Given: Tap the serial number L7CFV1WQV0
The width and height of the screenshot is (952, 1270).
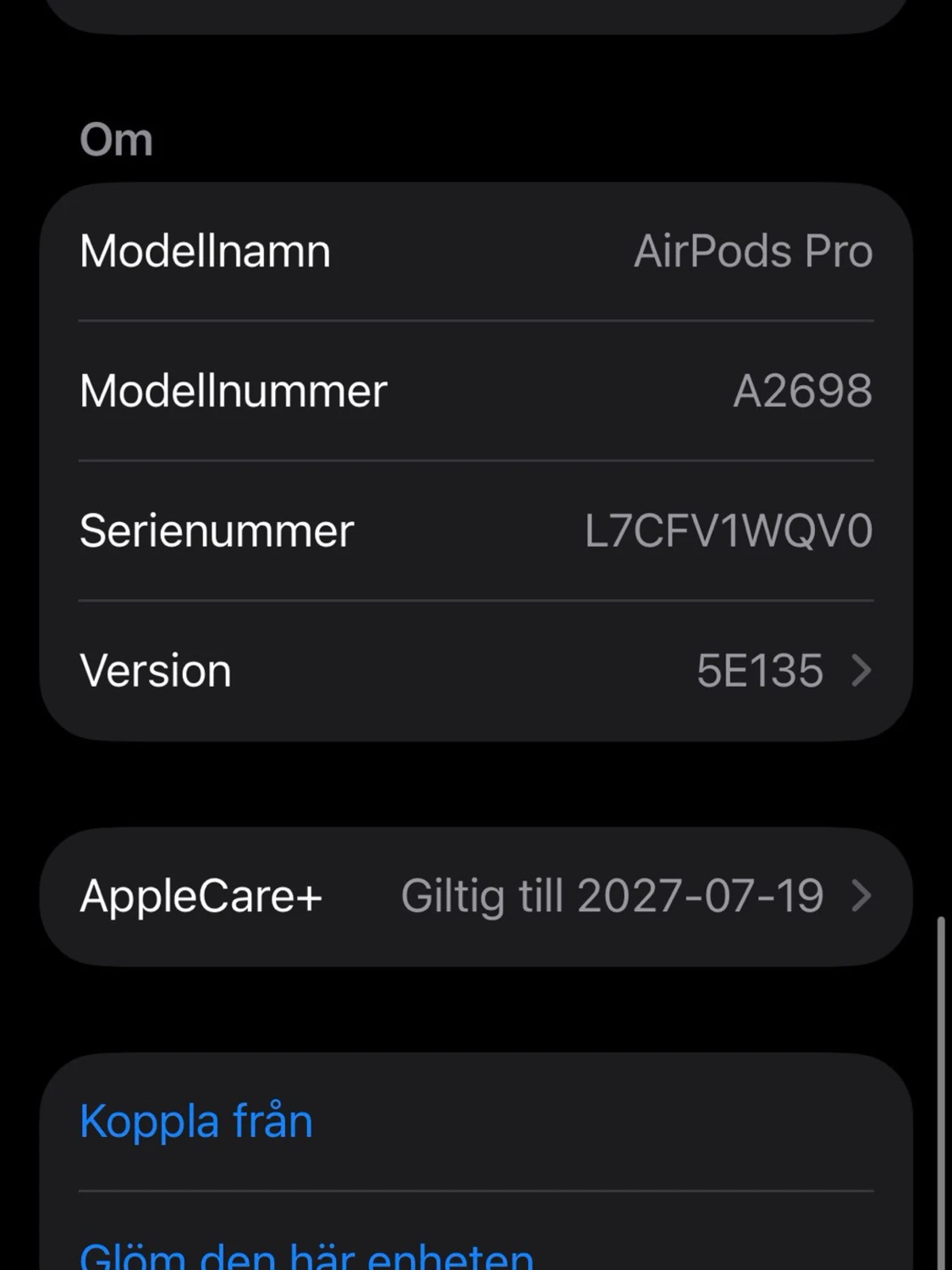Looking at the screenshot, I should [729, 531].
